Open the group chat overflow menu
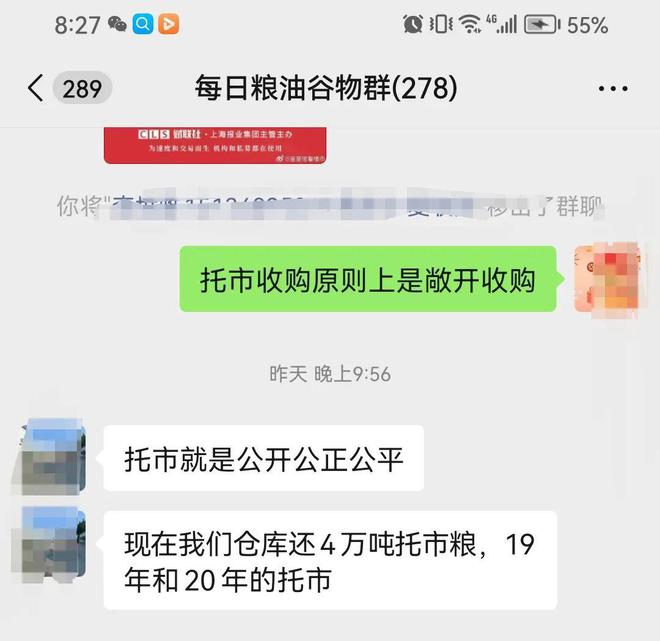 click(x=612, y=89)
